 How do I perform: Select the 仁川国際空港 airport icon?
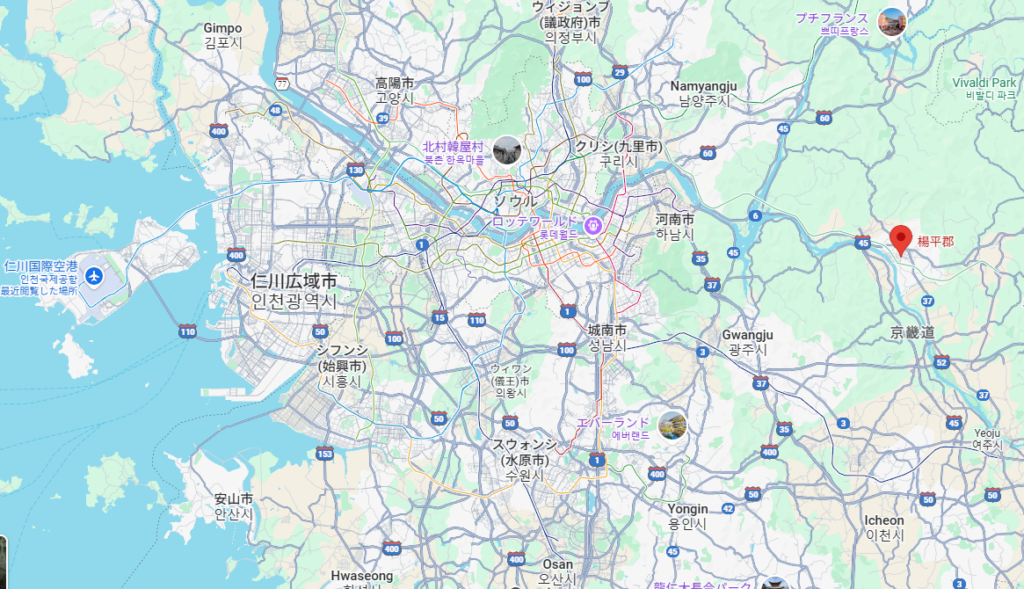point(94,275)
